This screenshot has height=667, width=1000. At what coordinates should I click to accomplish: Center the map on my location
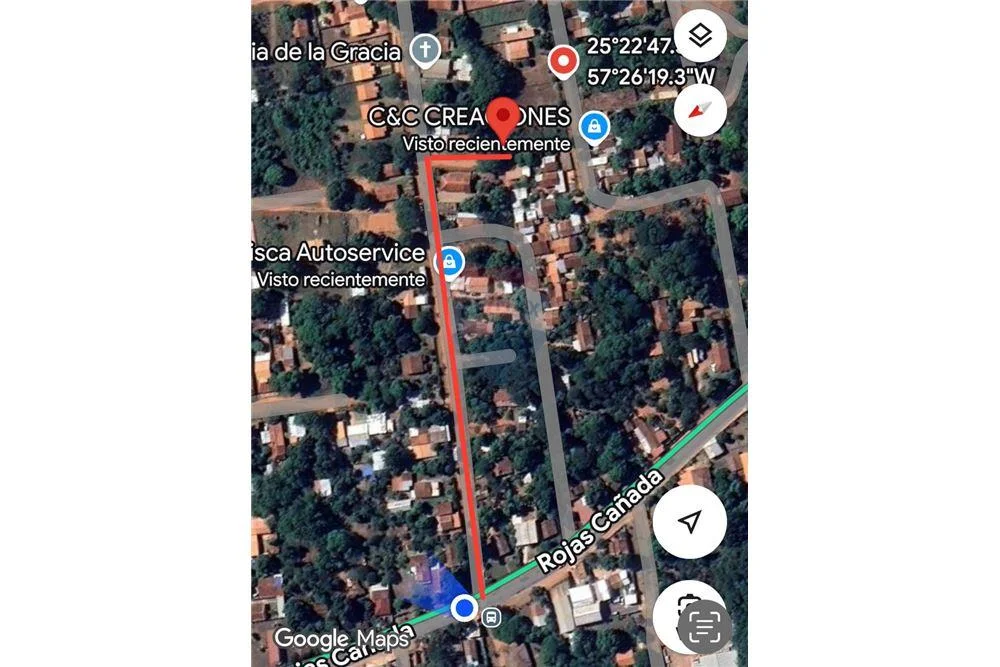pyautogui.click(x=689, y=521)
